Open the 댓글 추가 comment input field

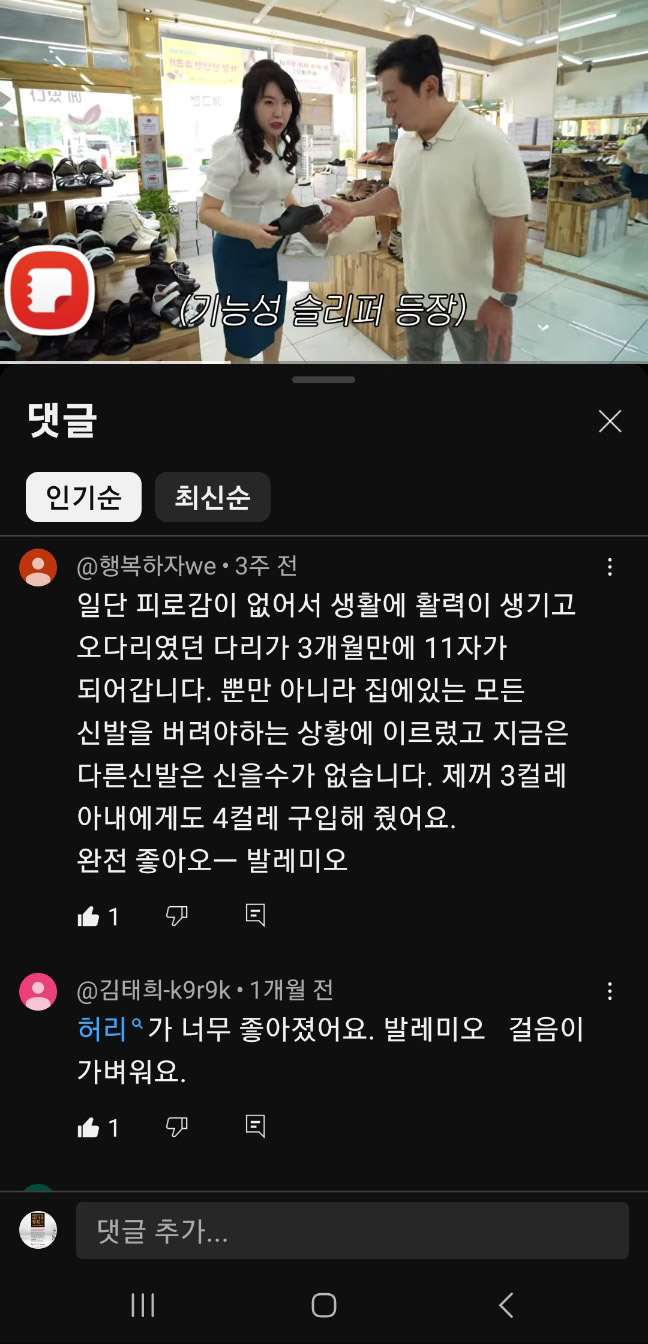coord(352,1231)
